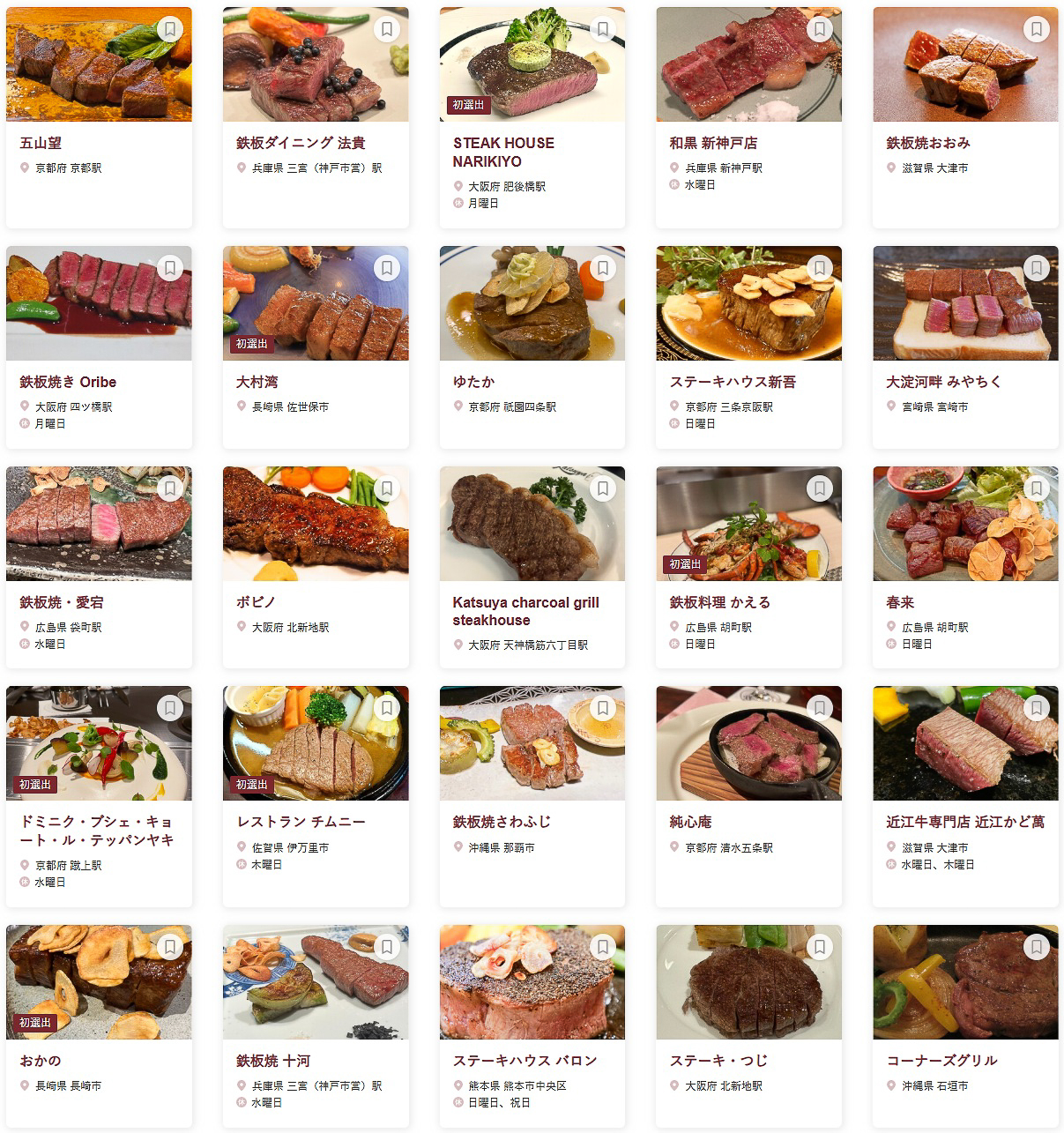Bookmark the 五山望 restaurant card
This screenshot has width=1064, height=1133.
[170, 27]
